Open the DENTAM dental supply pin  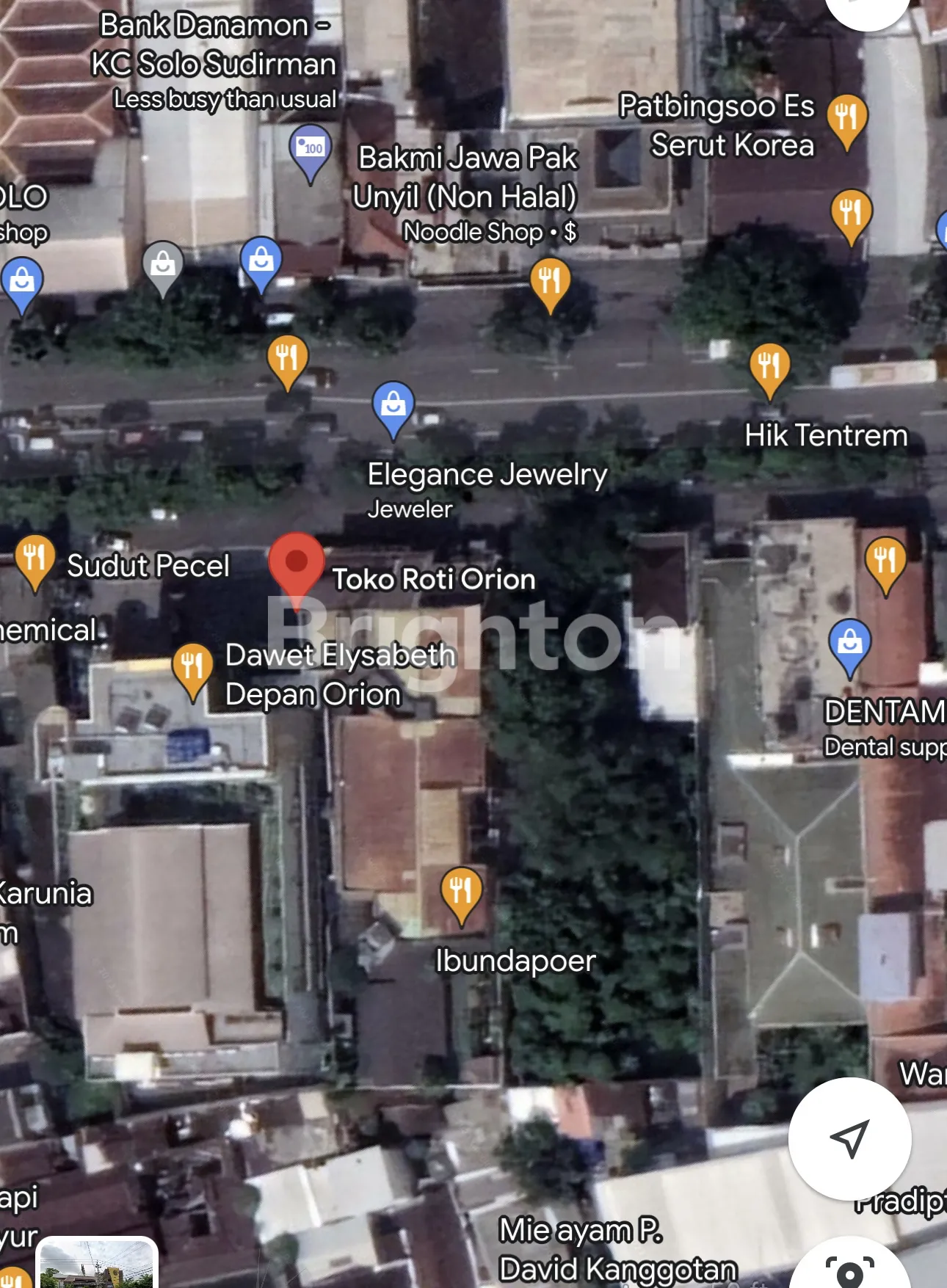[x=849, y=644]
